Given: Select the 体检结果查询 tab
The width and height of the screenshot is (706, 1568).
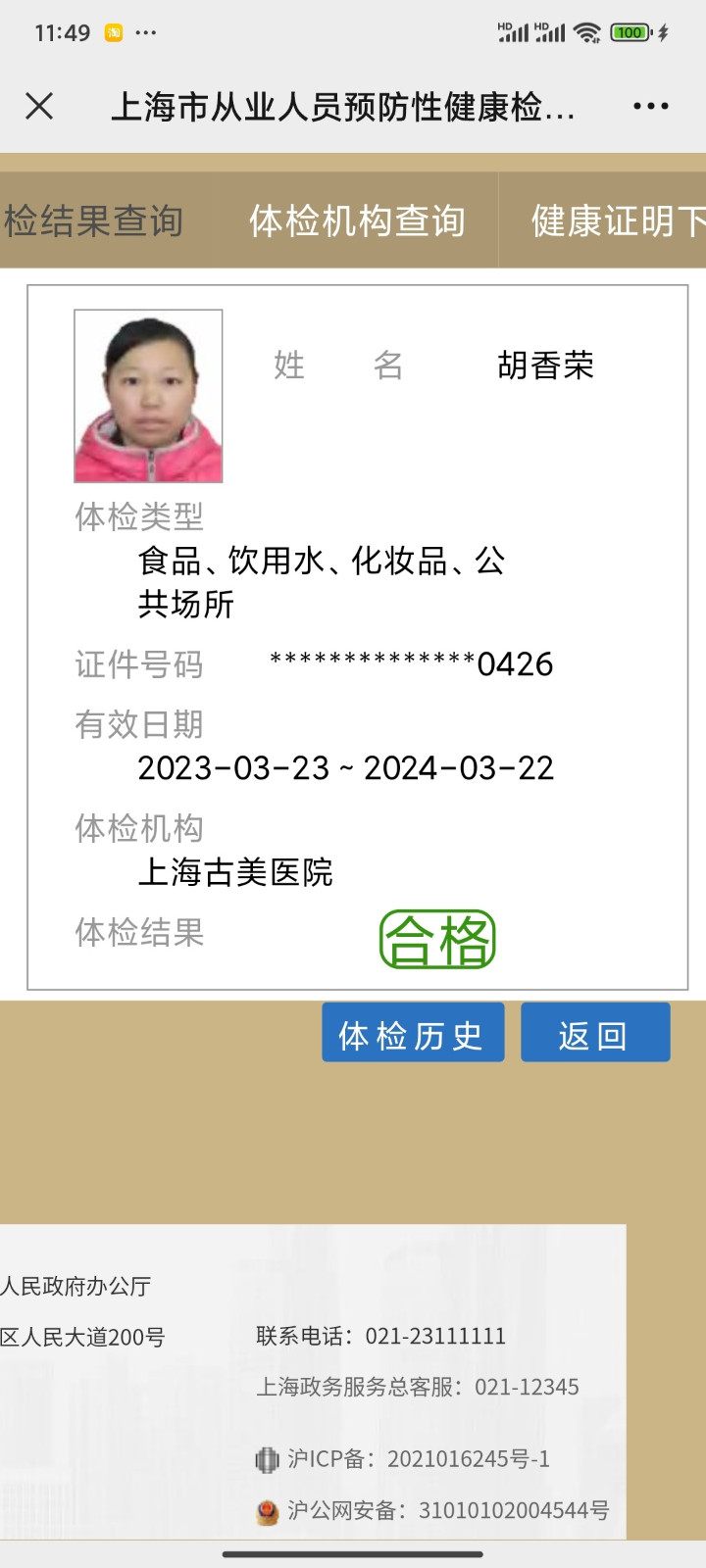Looking at the screenshot, I should pyautogui.click(x=93, y=220).
